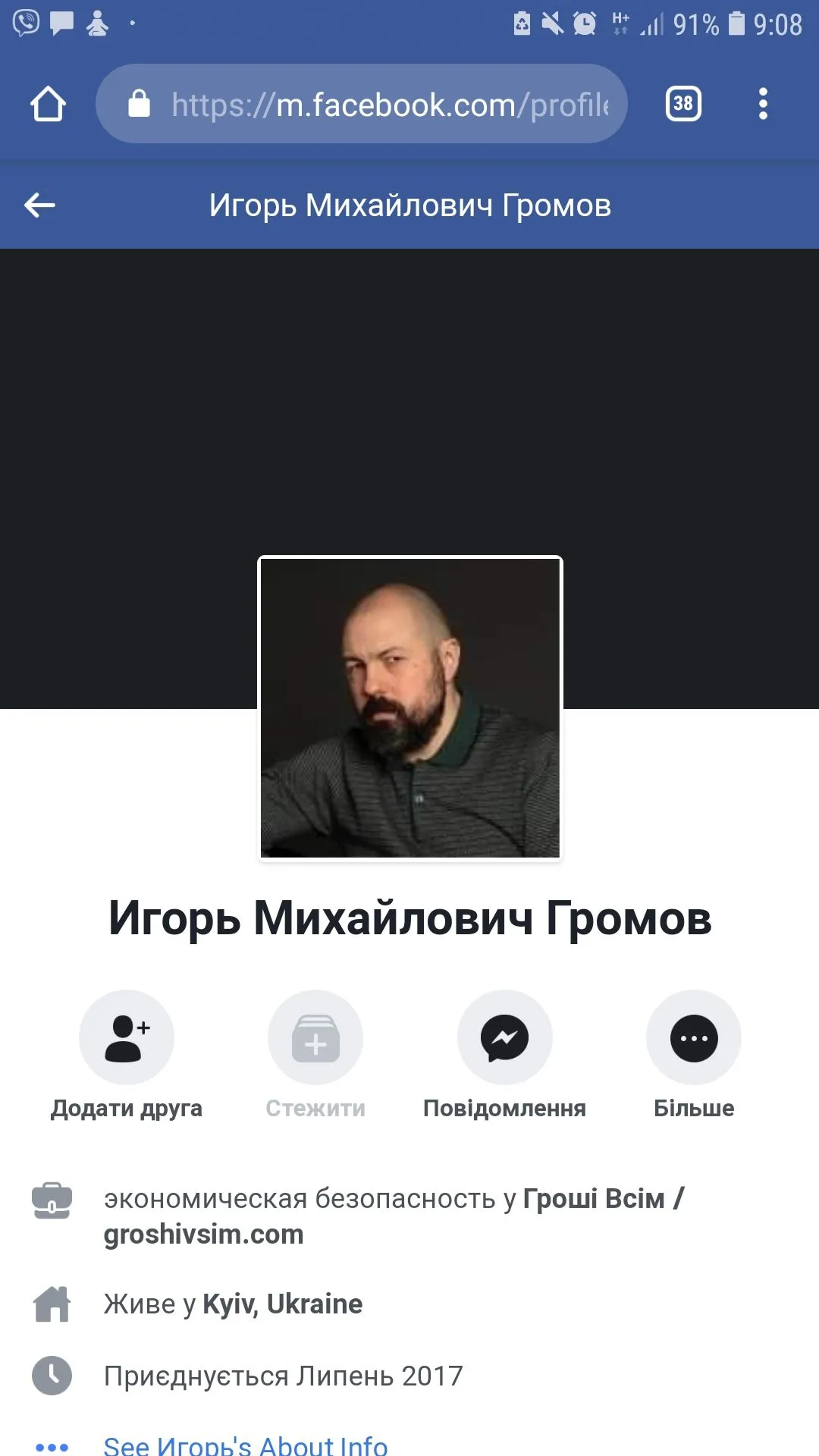This screenshot has height=1456, width=819.
Task: Open the browser home page
Action: coord(48,104)
